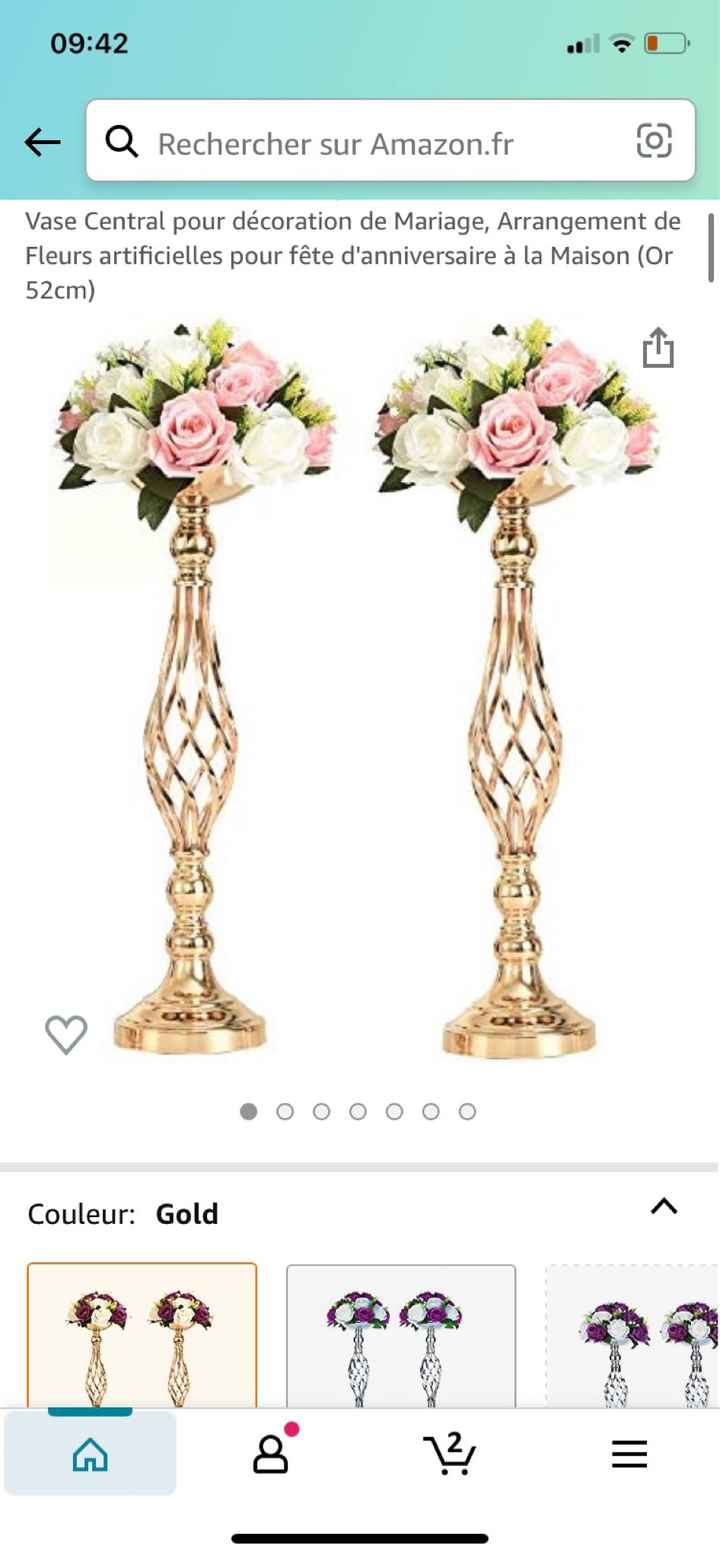Jump to the second image dot
The width and height of the screenshot is (720, 1558).
[x=285, y=1112]
